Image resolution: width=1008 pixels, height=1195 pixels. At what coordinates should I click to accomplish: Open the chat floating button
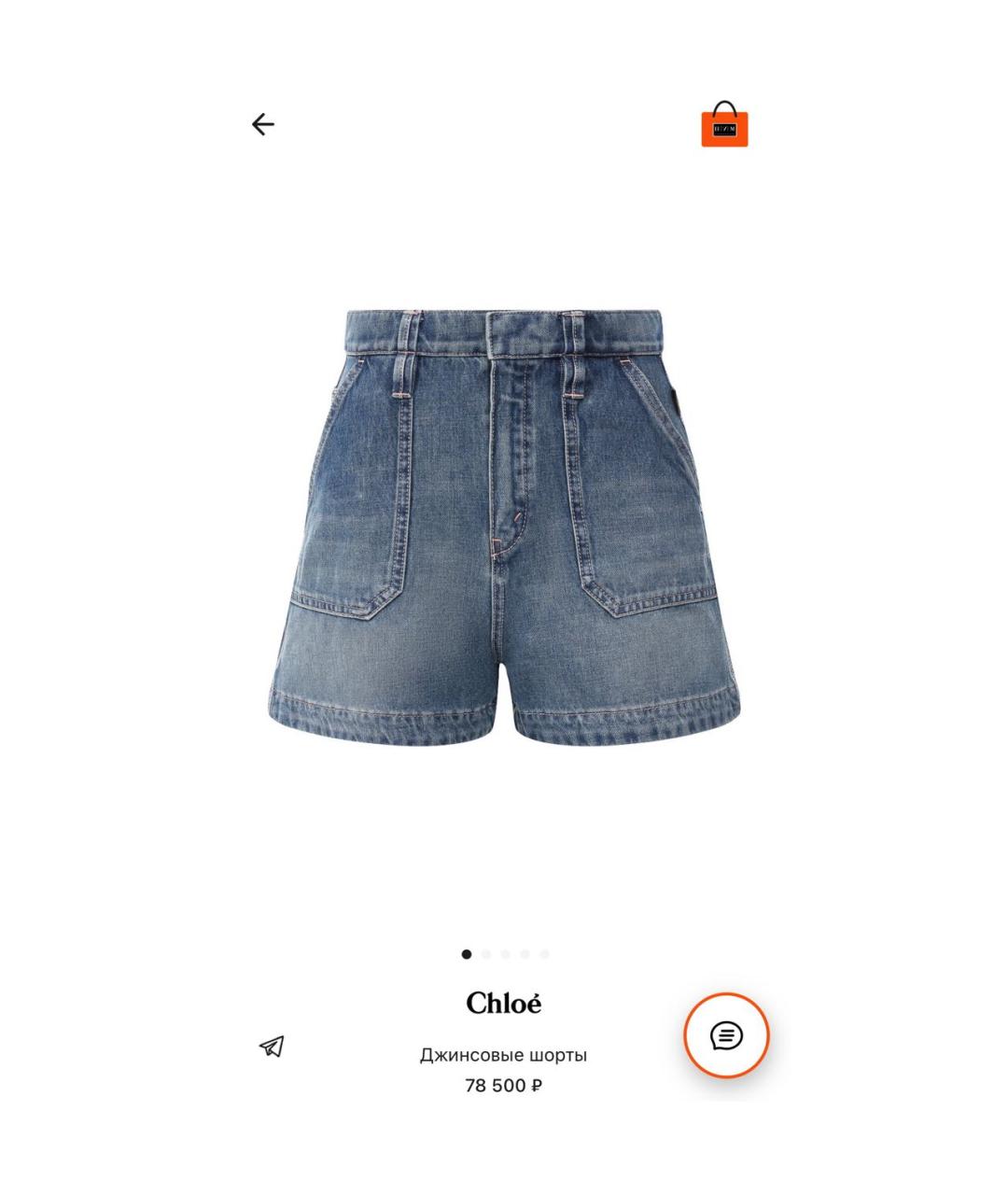pos(726,1035)
